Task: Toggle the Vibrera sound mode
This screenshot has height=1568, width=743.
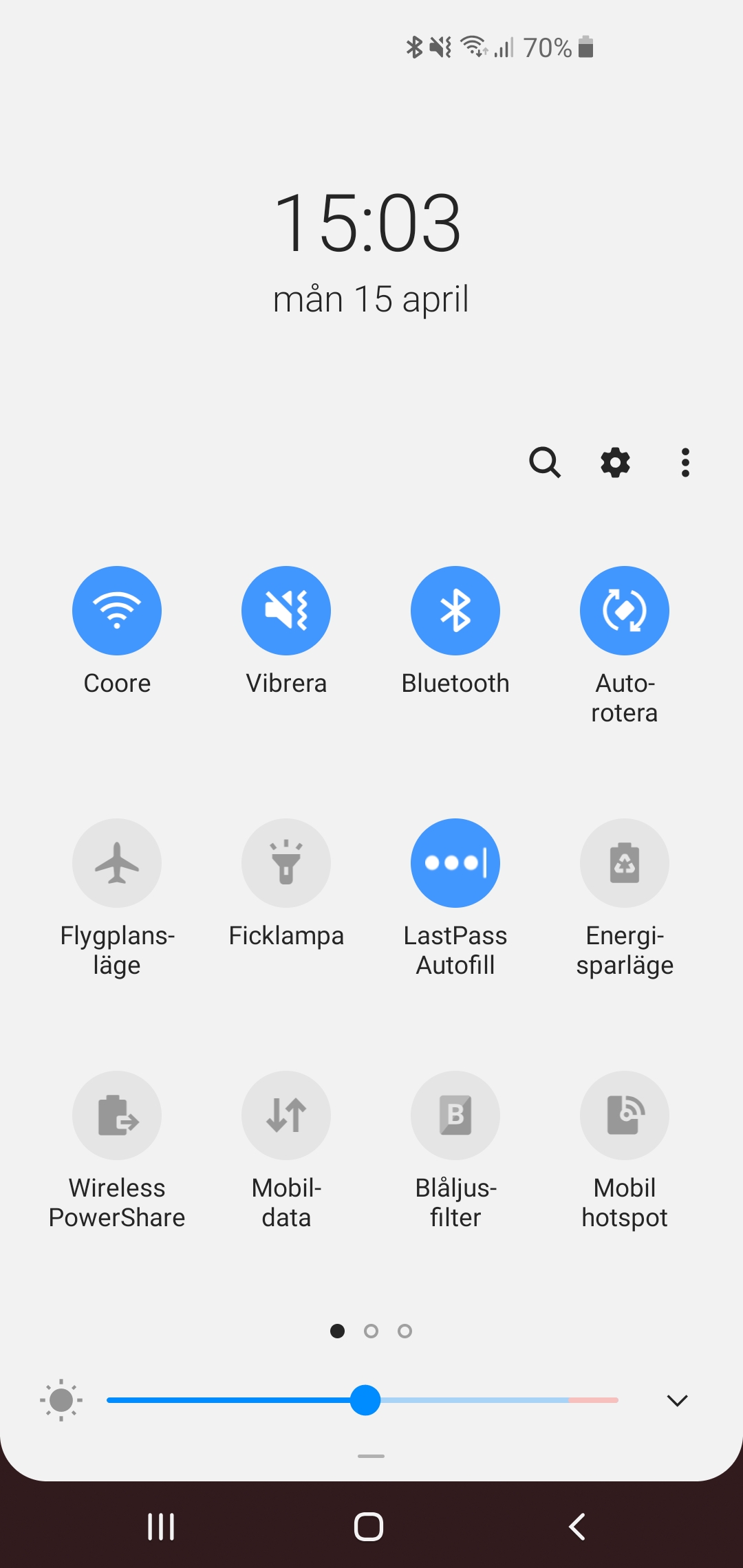Action: pyautogui.click(x=286, y=611)
